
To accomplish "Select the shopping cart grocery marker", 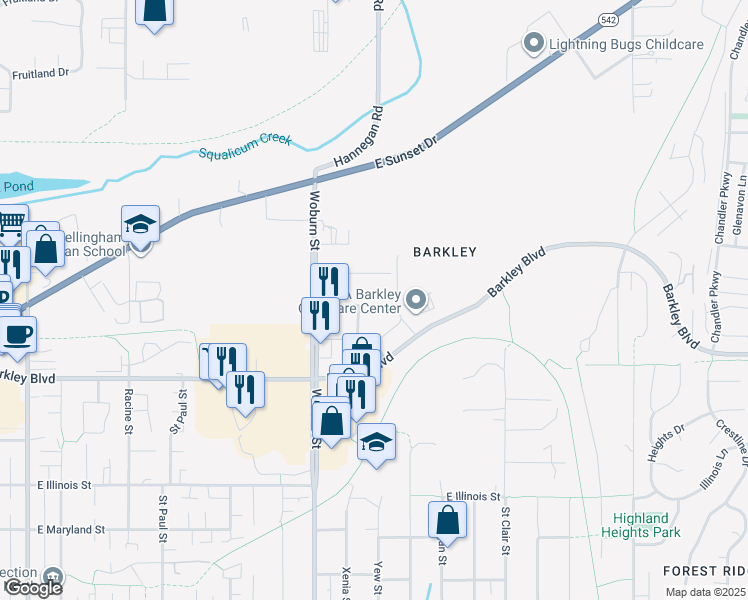I will (10, 223).
